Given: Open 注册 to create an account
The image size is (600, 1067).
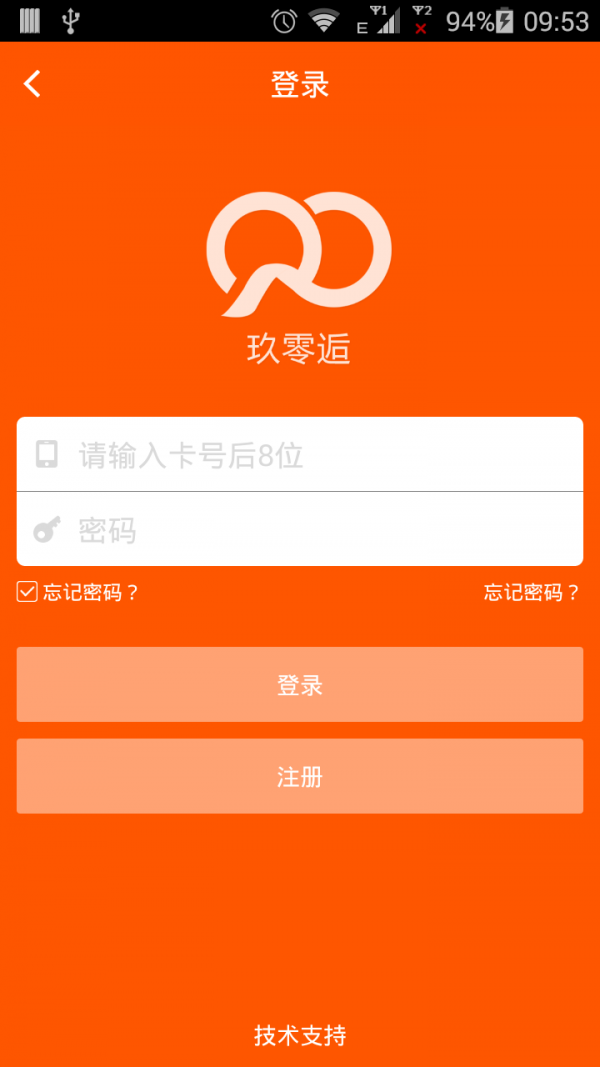Looking at the screenshot, I should [x=300, y=776].
